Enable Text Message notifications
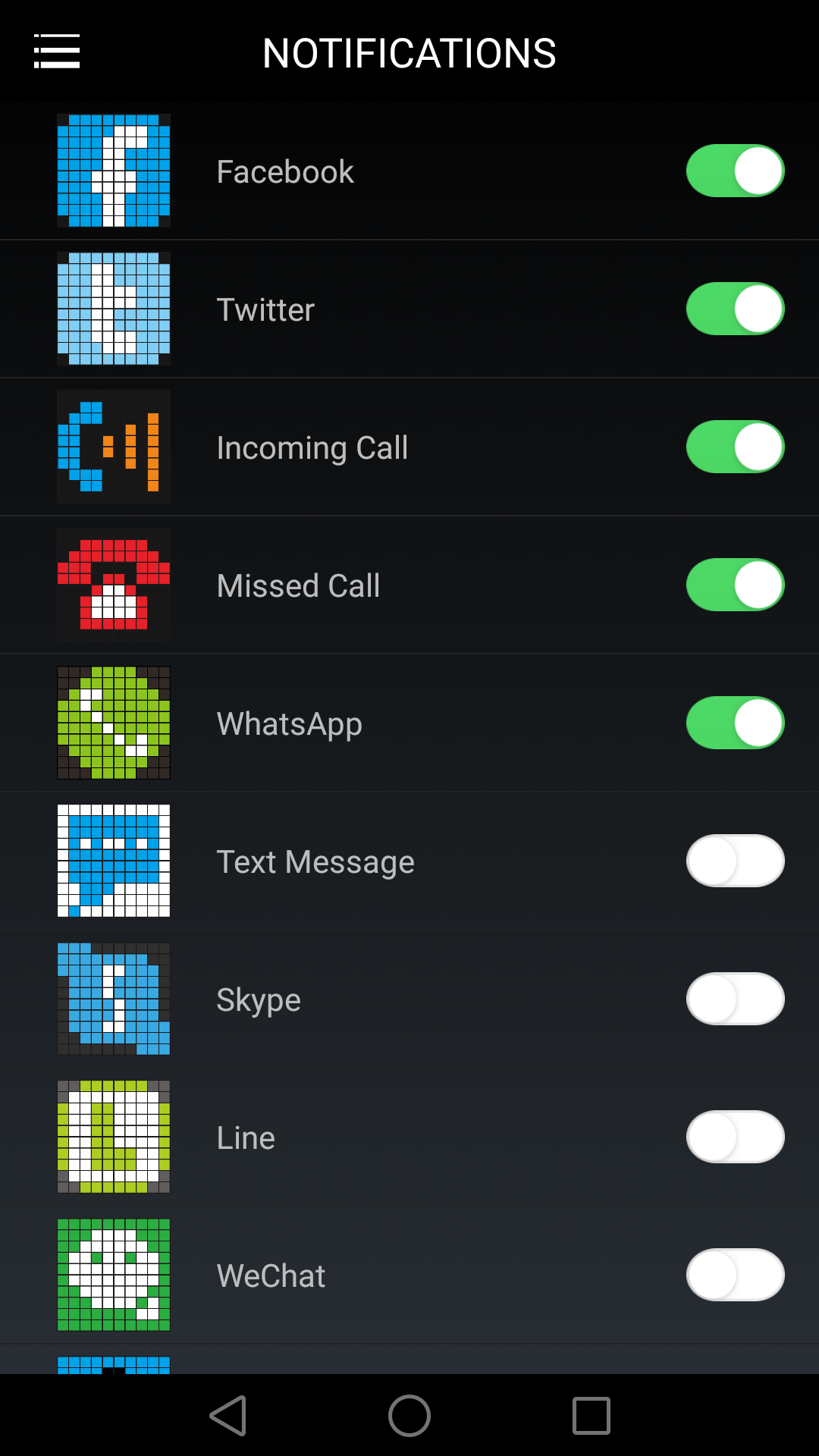The width and height of the screenshot is (819, 1456). click(736, 861)
